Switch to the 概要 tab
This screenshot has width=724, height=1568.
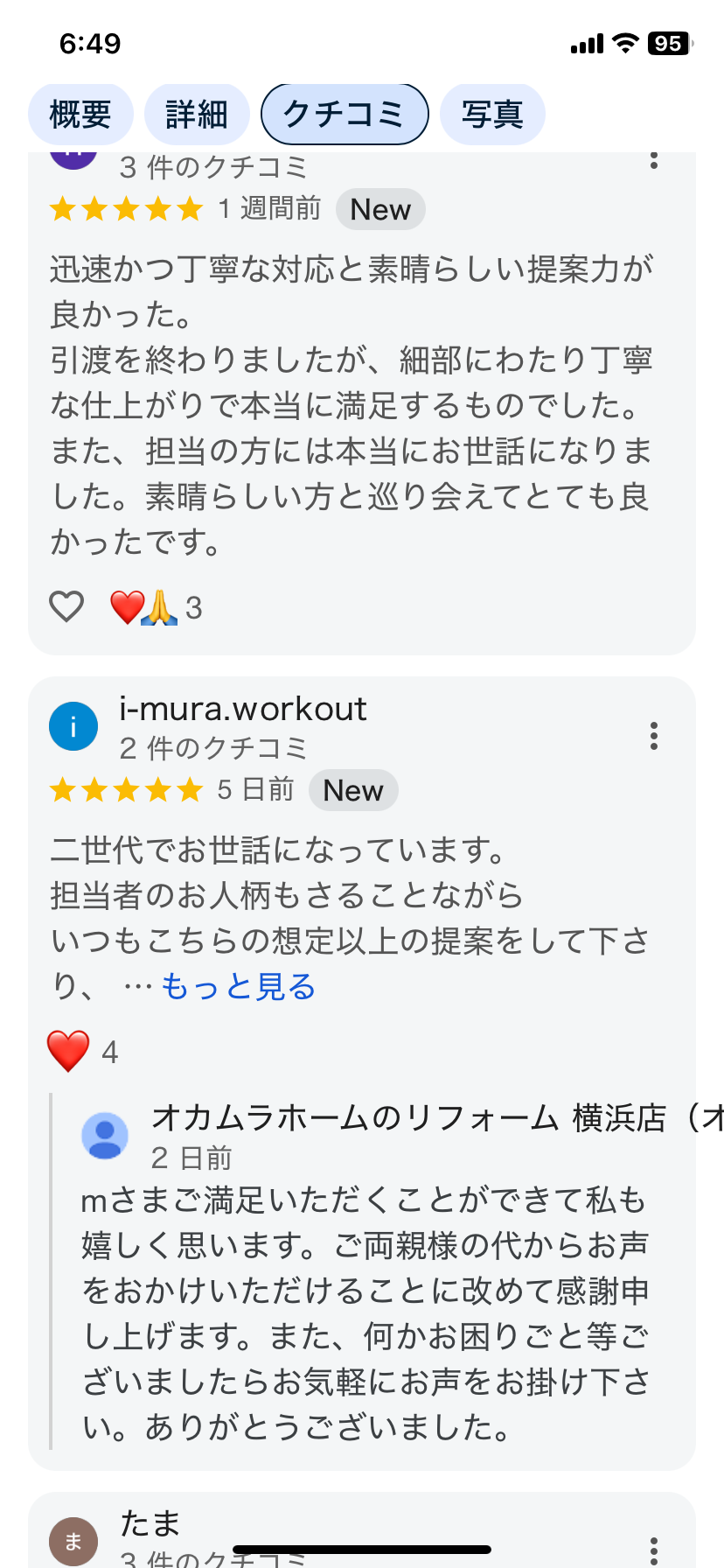(x=80, y=114)
